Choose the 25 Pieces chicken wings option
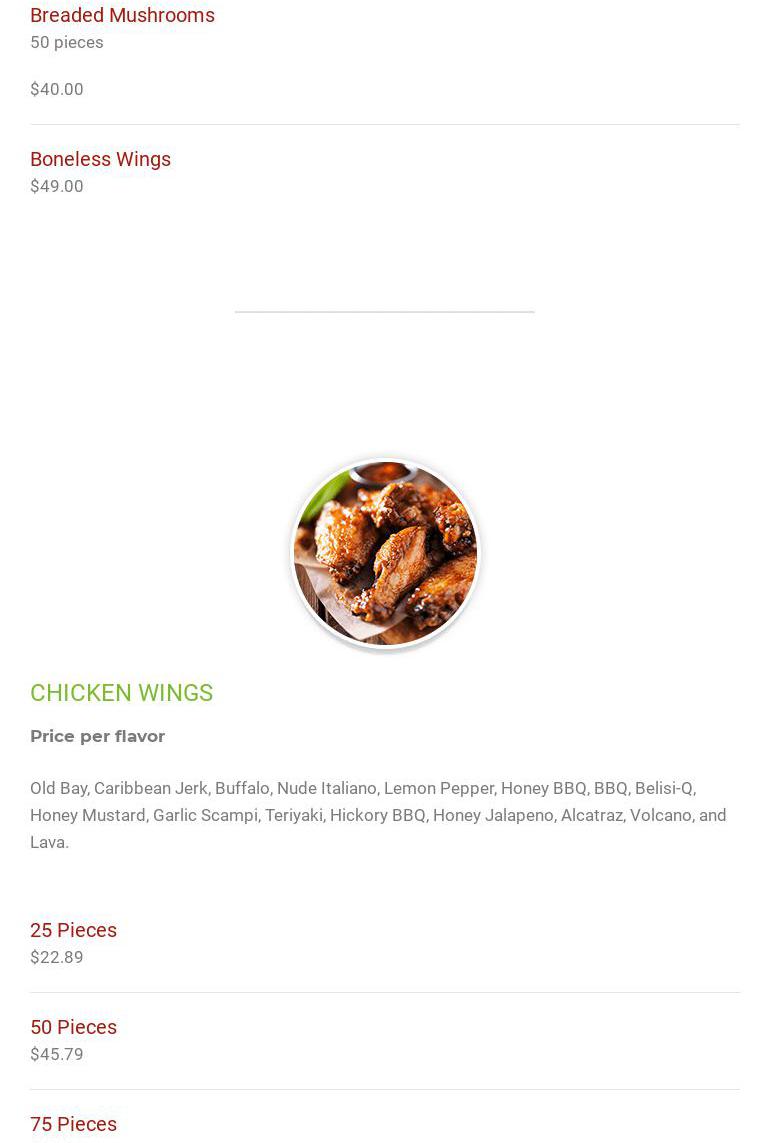This screenshot has height=1143, width=770. [x=73, y=930]
